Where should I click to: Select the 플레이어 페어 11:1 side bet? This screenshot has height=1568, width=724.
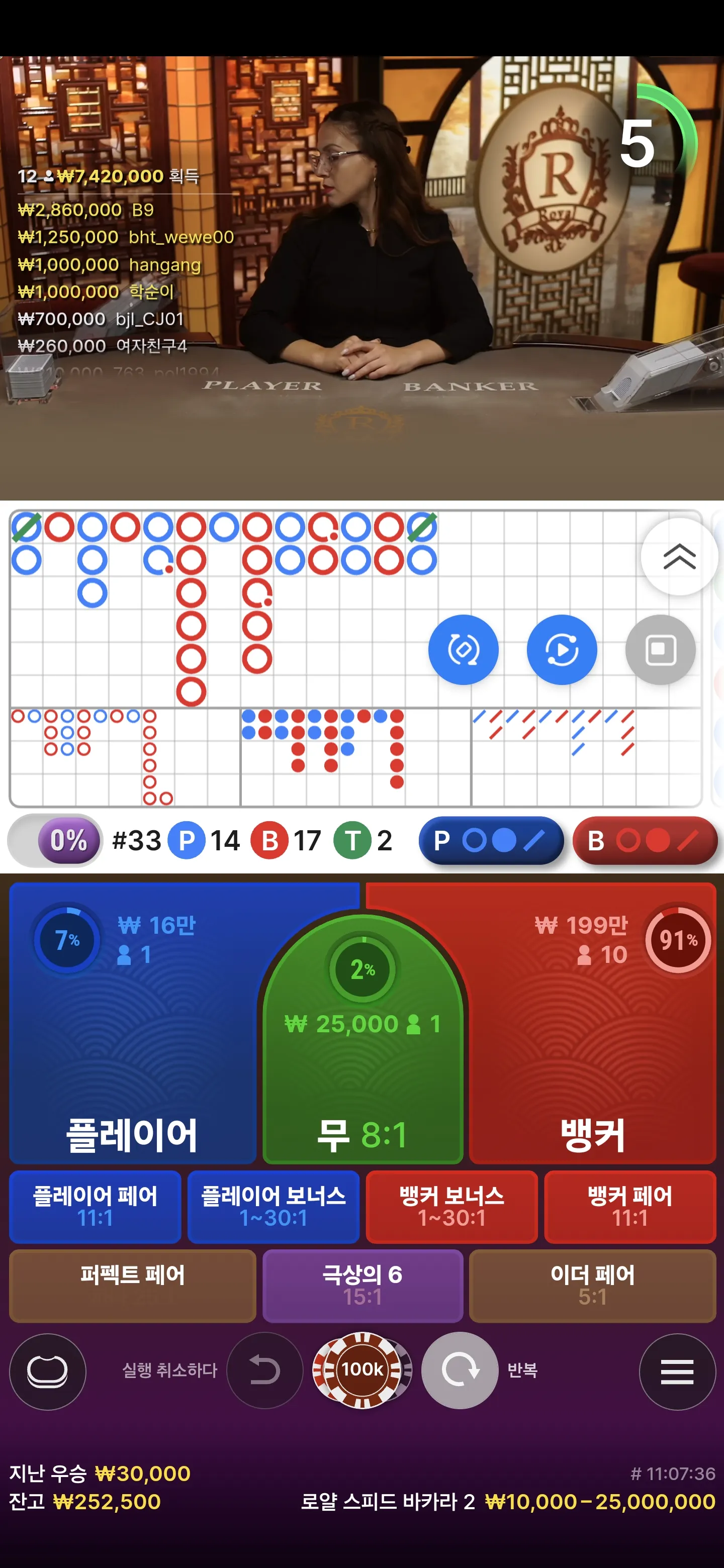(x=95, y=1207)
